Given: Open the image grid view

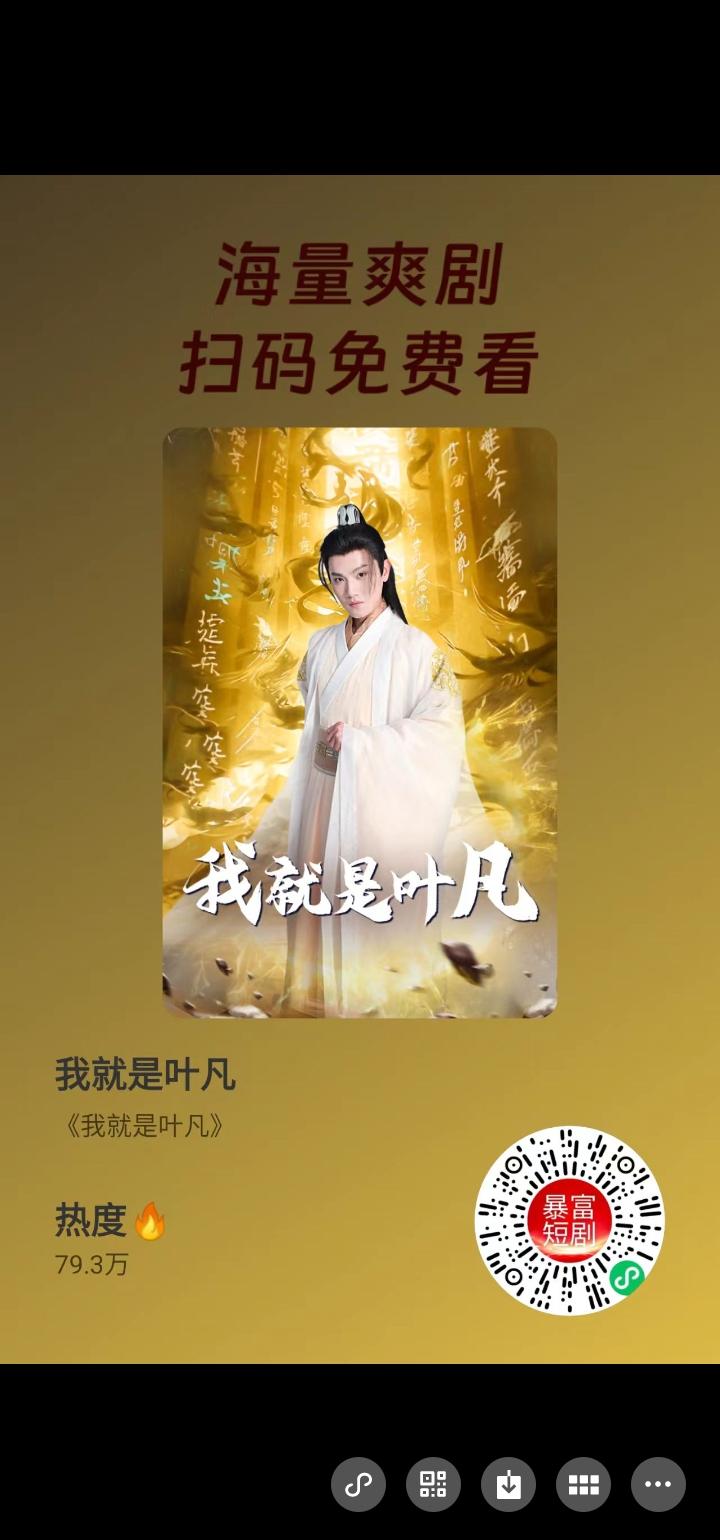Looking at the screenshot, I should (x=583, y=1484).
